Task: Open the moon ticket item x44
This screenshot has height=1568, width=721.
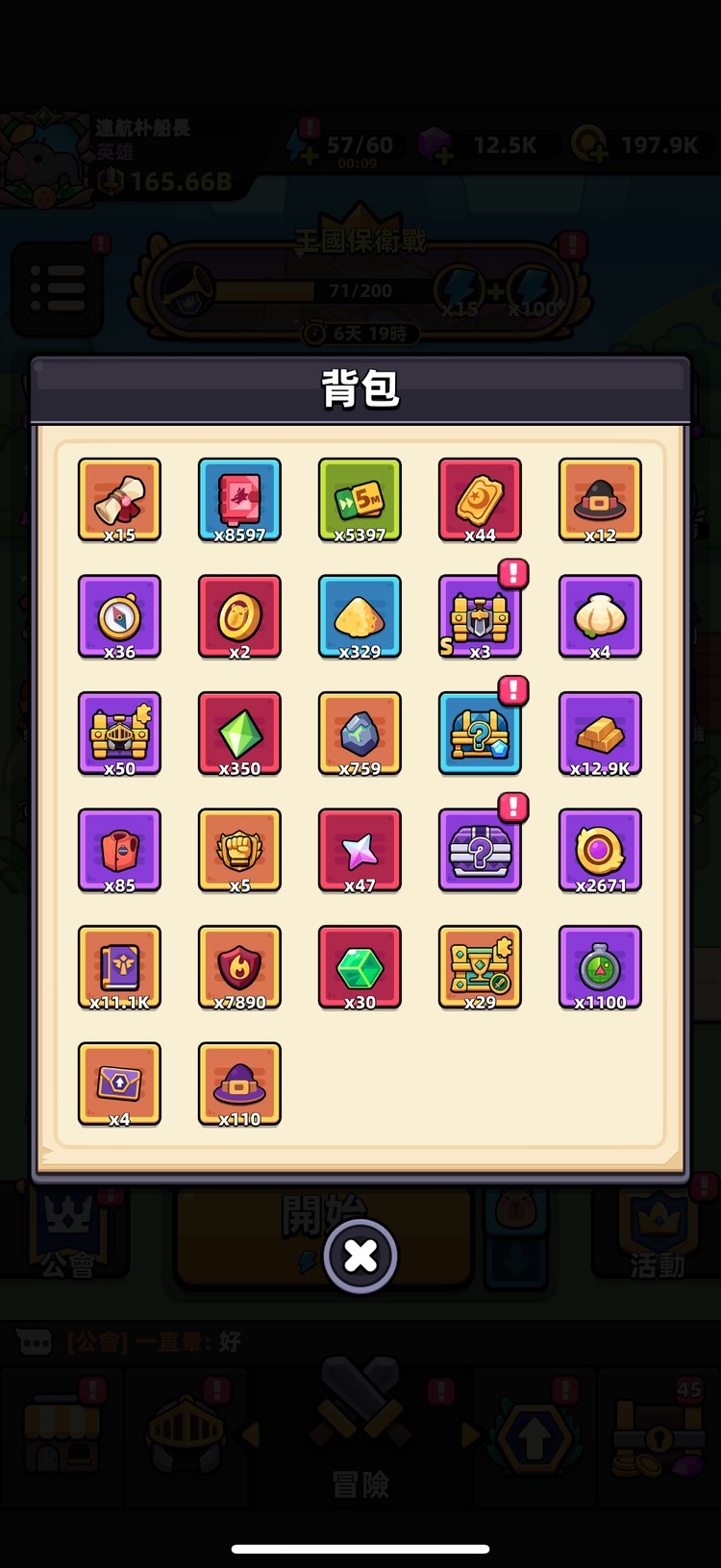Action: 480,499
